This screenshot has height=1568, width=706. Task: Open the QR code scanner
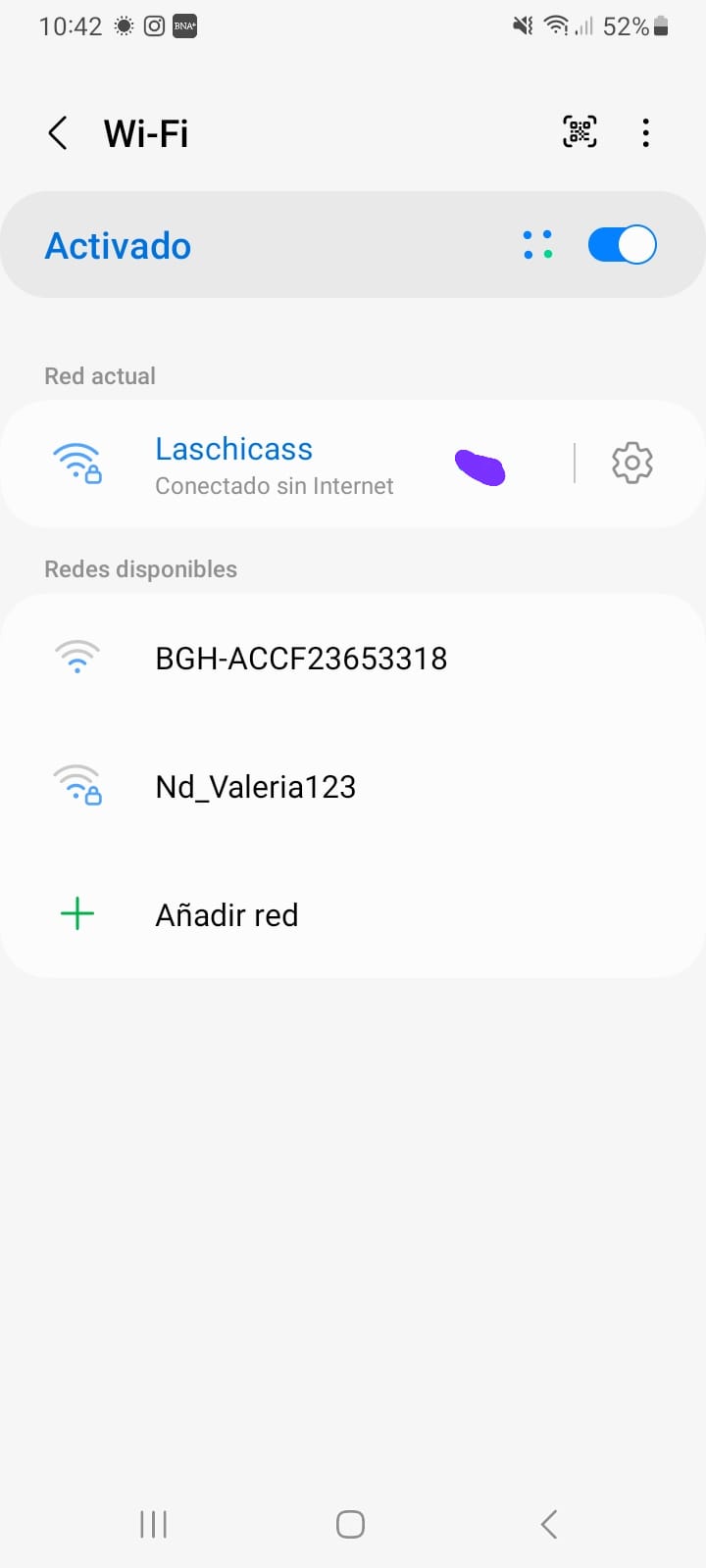pyautogui.click(x=580, y=132)
